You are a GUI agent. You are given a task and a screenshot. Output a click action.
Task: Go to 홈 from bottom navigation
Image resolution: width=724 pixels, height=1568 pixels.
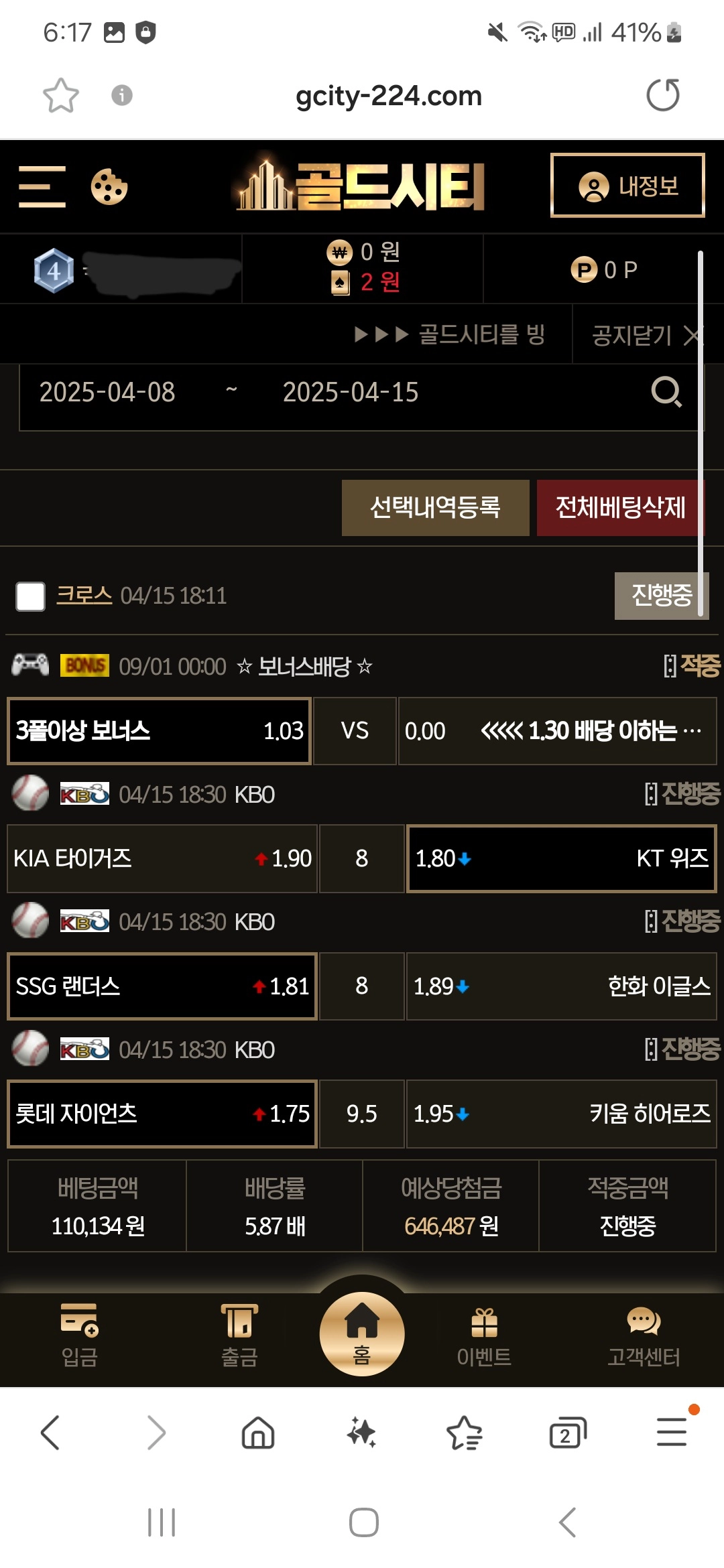click(x=362, y=1333)
